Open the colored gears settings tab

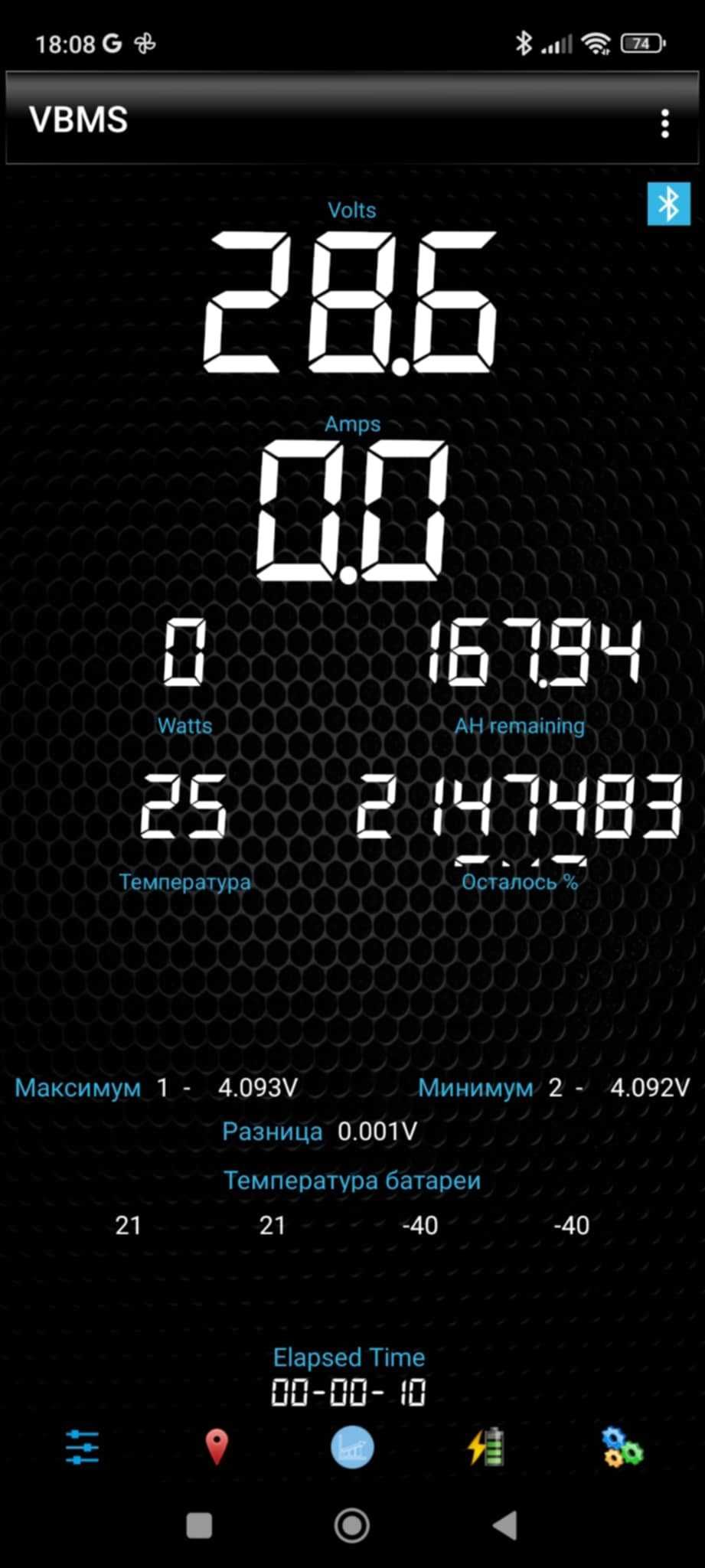[x=622, y=1447]
